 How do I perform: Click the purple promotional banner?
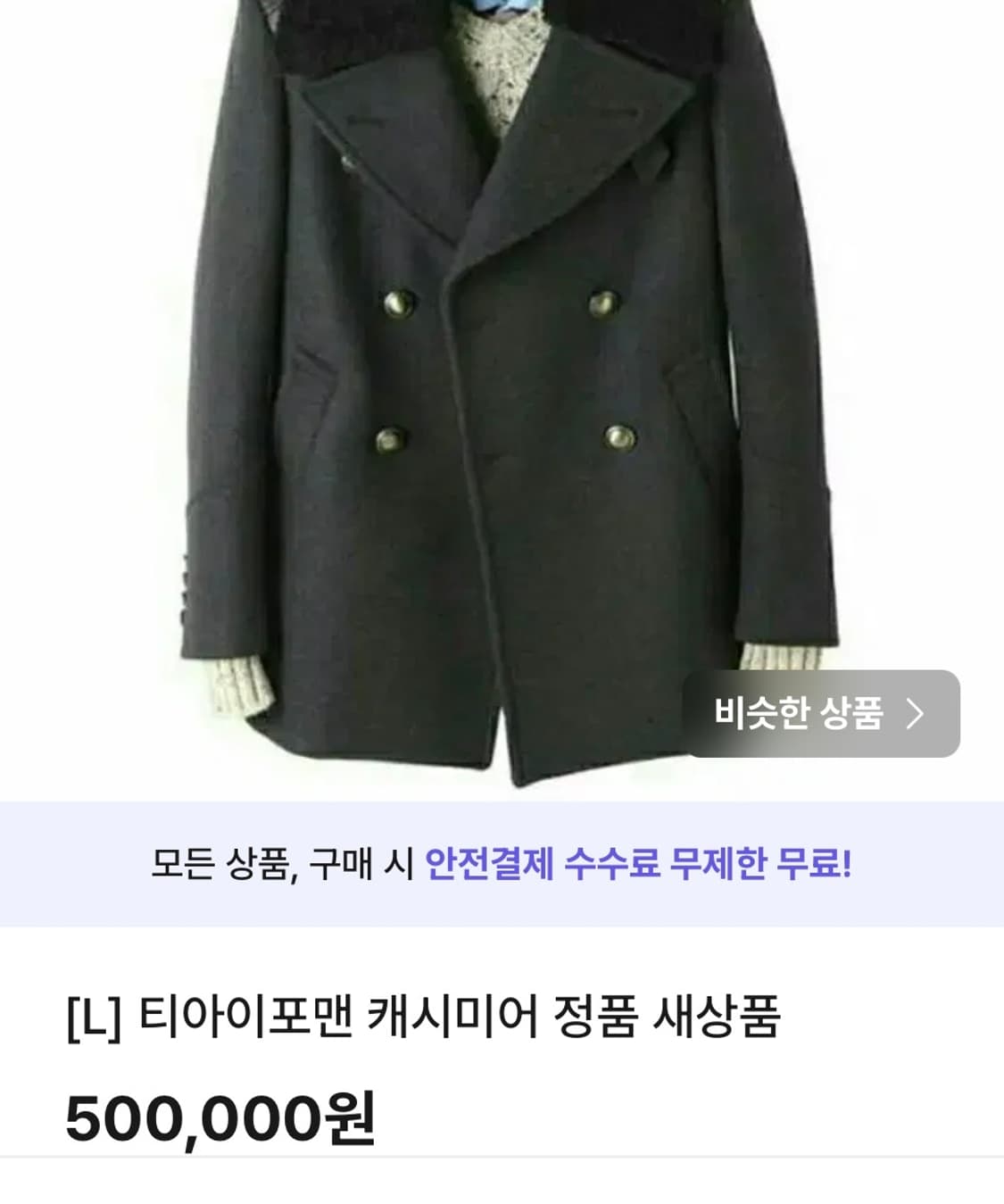coord(502,863)
